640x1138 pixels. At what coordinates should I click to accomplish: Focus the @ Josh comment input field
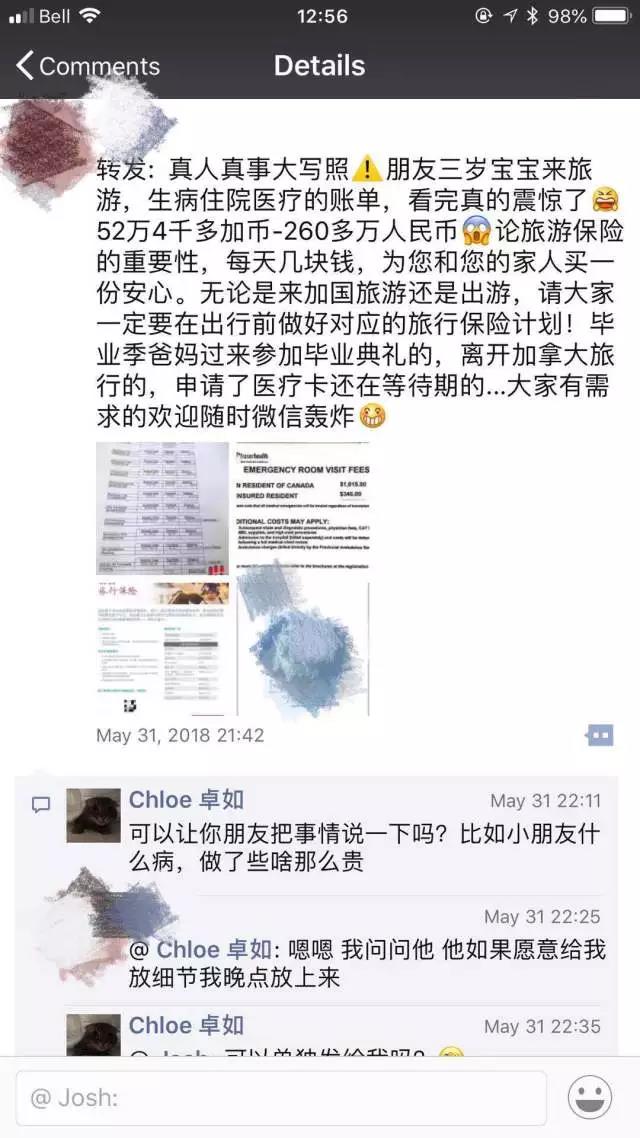281,1098
